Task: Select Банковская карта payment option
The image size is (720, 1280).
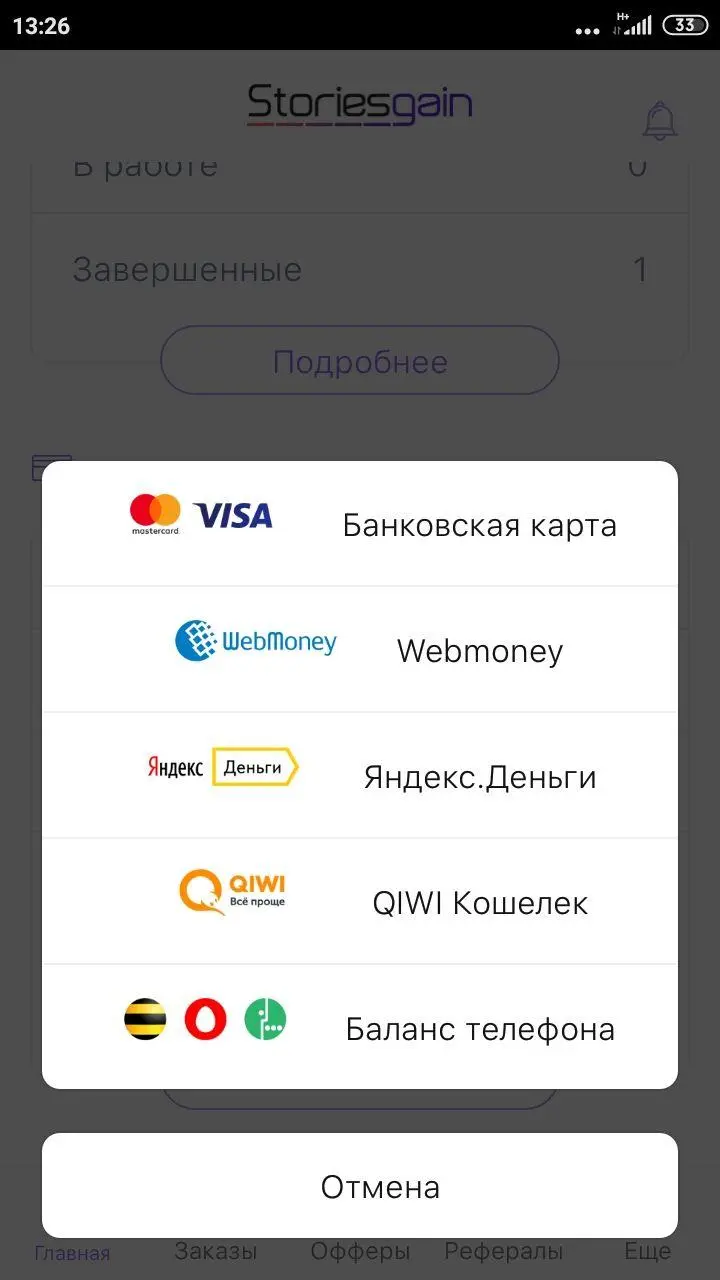Action: tap(360, 524)
